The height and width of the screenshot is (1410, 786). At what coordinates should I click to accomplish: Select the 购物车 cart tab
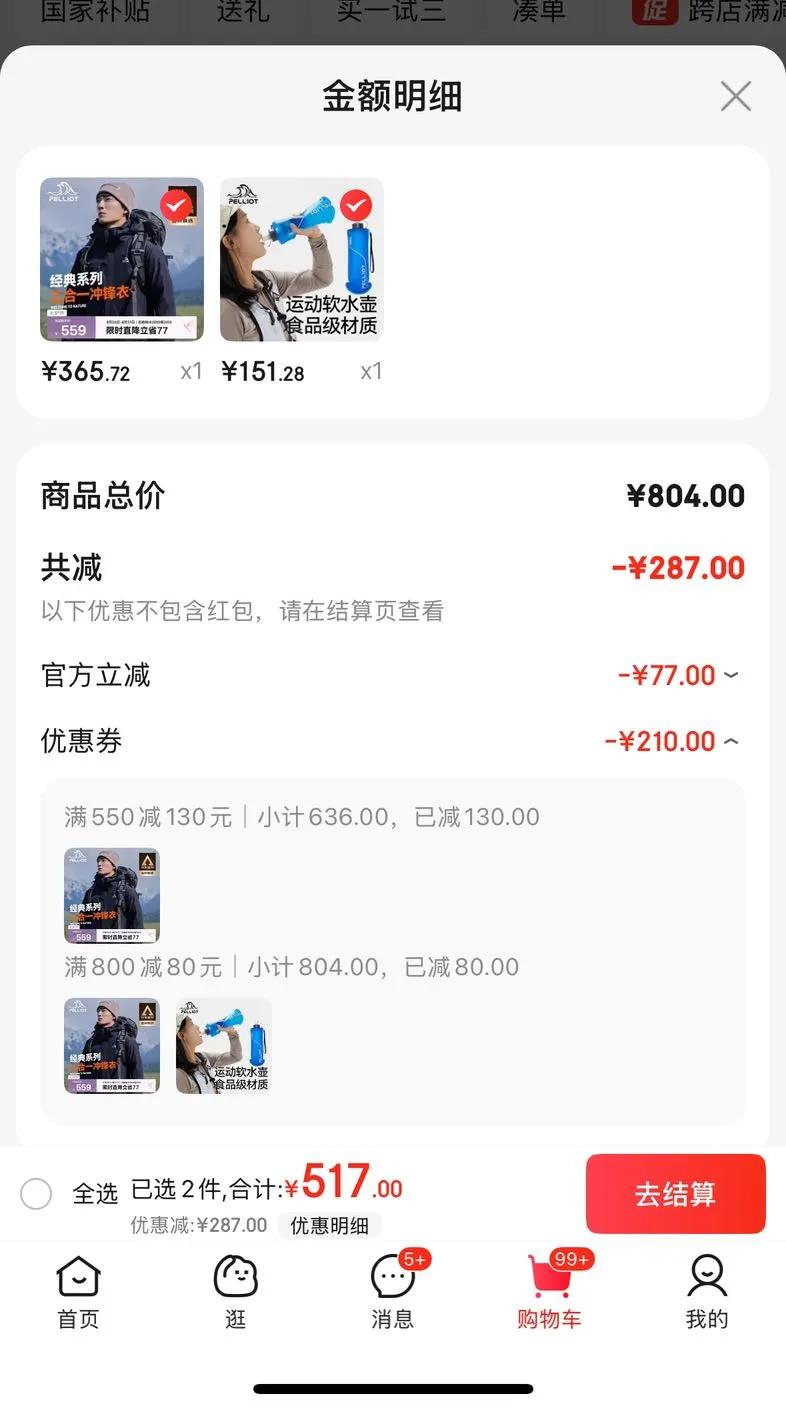click(x=548, y=1291)
